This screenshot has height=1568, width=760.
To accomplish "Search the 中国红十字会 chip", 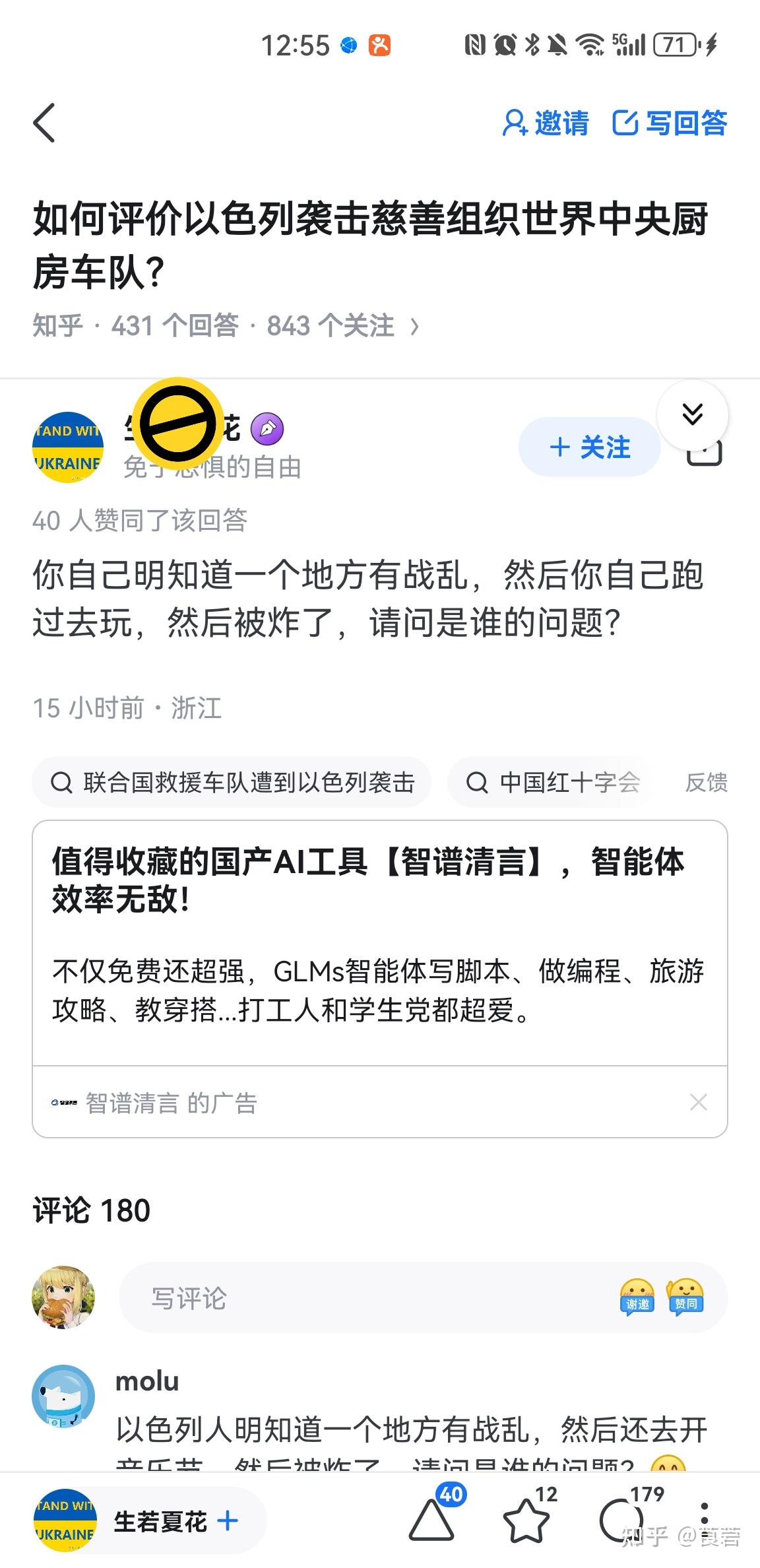I will click(x=553, y=783).
